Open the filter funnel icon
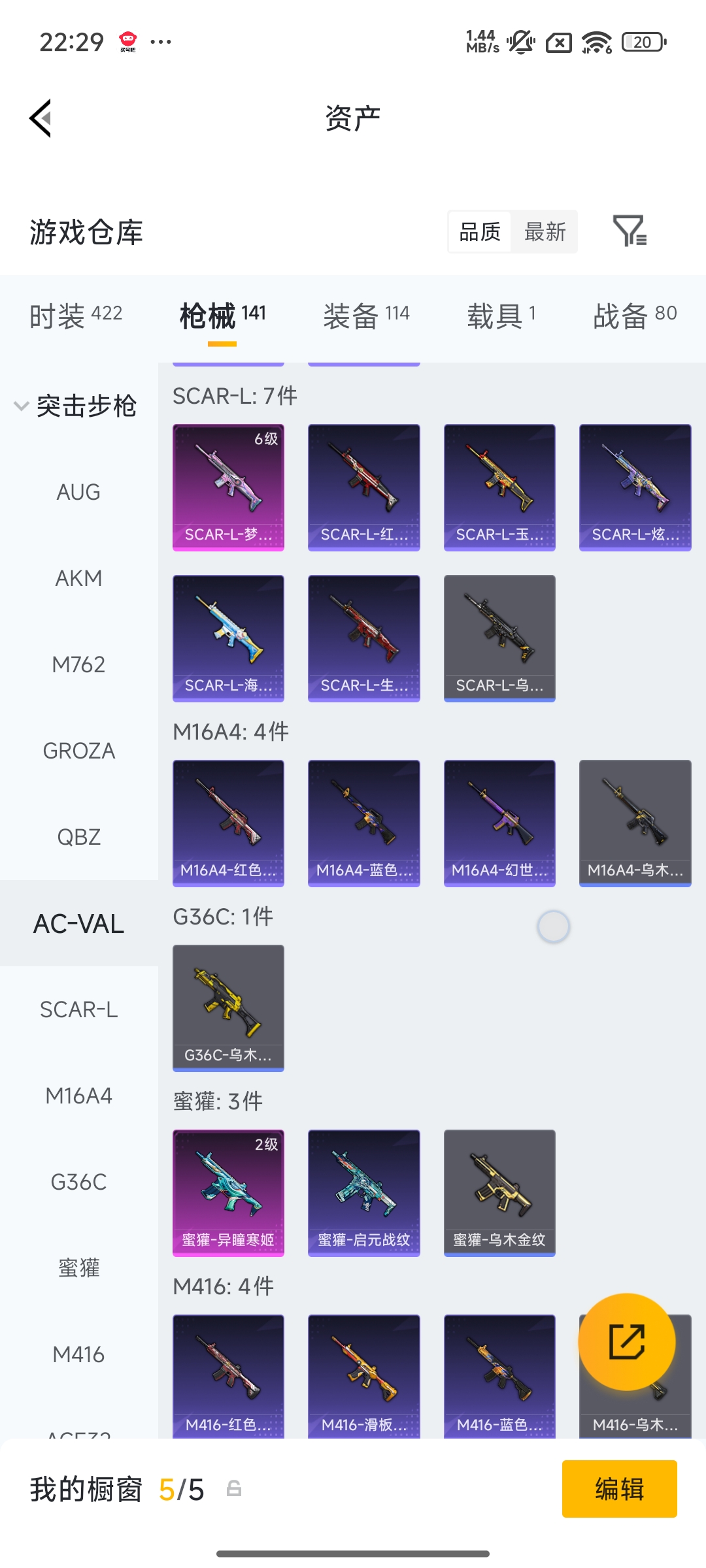Image resolution: width=706 pixels, height=1568 pixels. click(x=629, y=231)
